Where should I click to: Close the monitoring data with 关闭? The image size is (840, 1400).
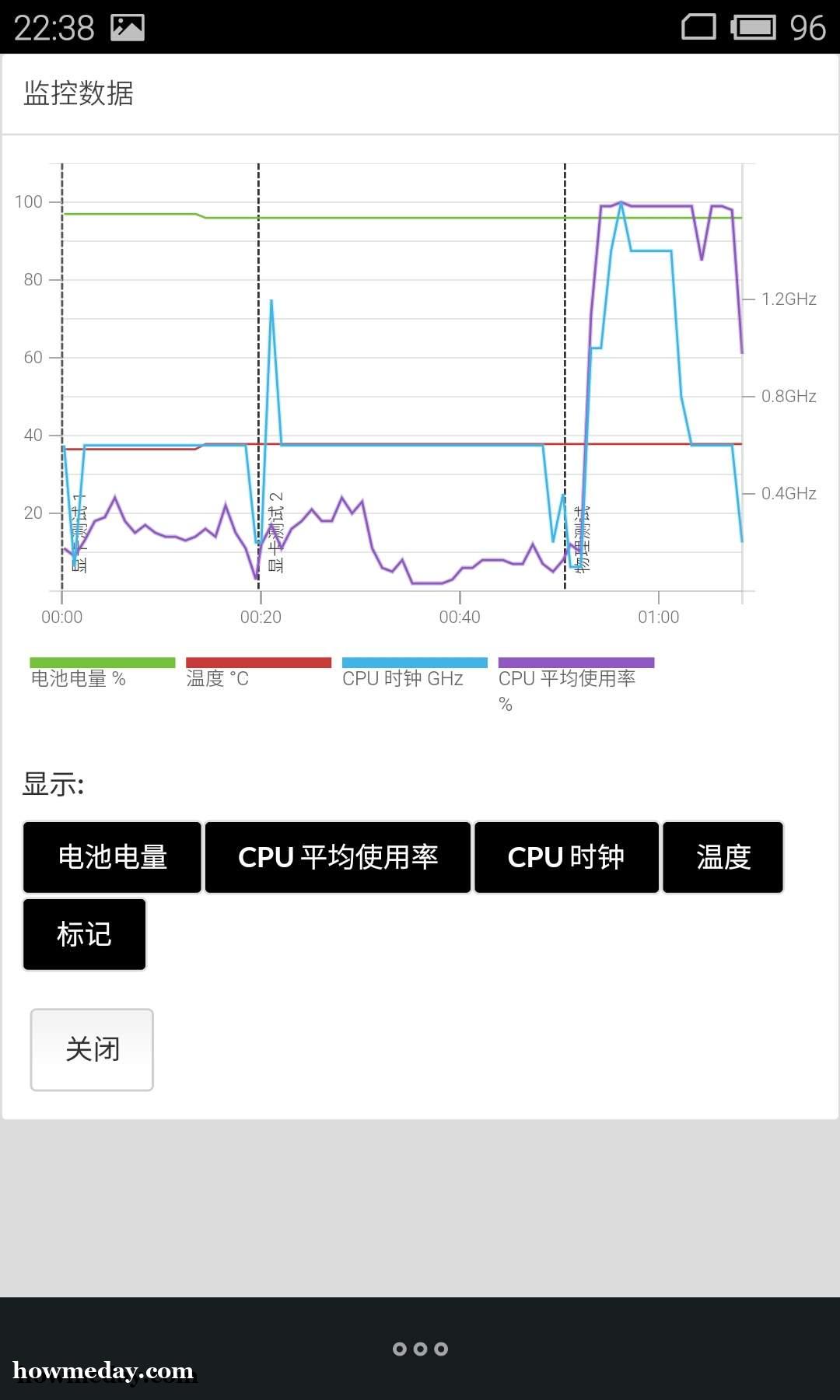[x=92, y=1049]
